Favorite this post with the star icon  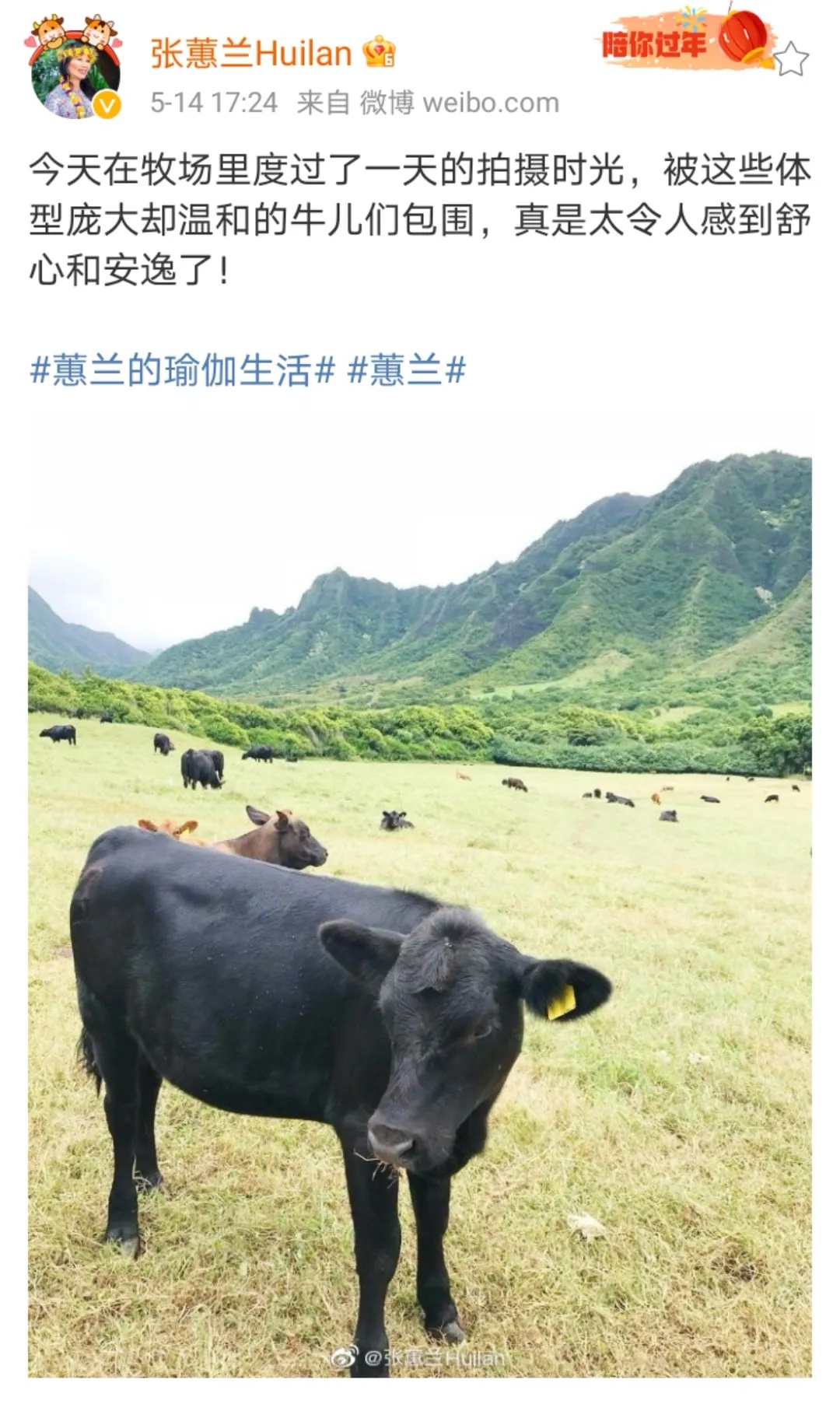(791, 59)
